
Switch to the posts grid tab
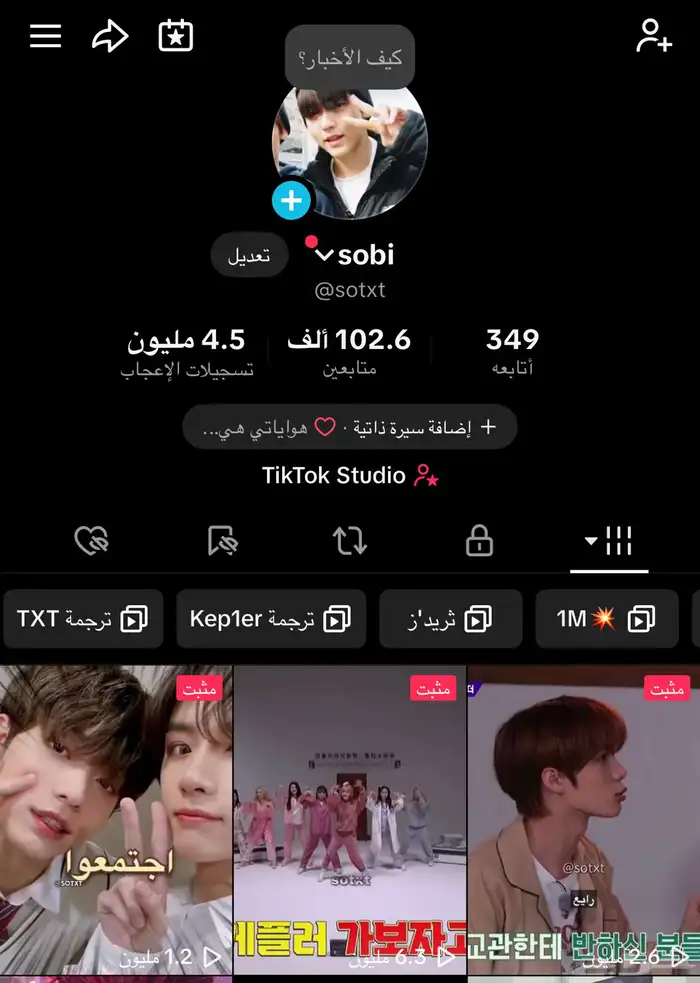pos(609,542)
